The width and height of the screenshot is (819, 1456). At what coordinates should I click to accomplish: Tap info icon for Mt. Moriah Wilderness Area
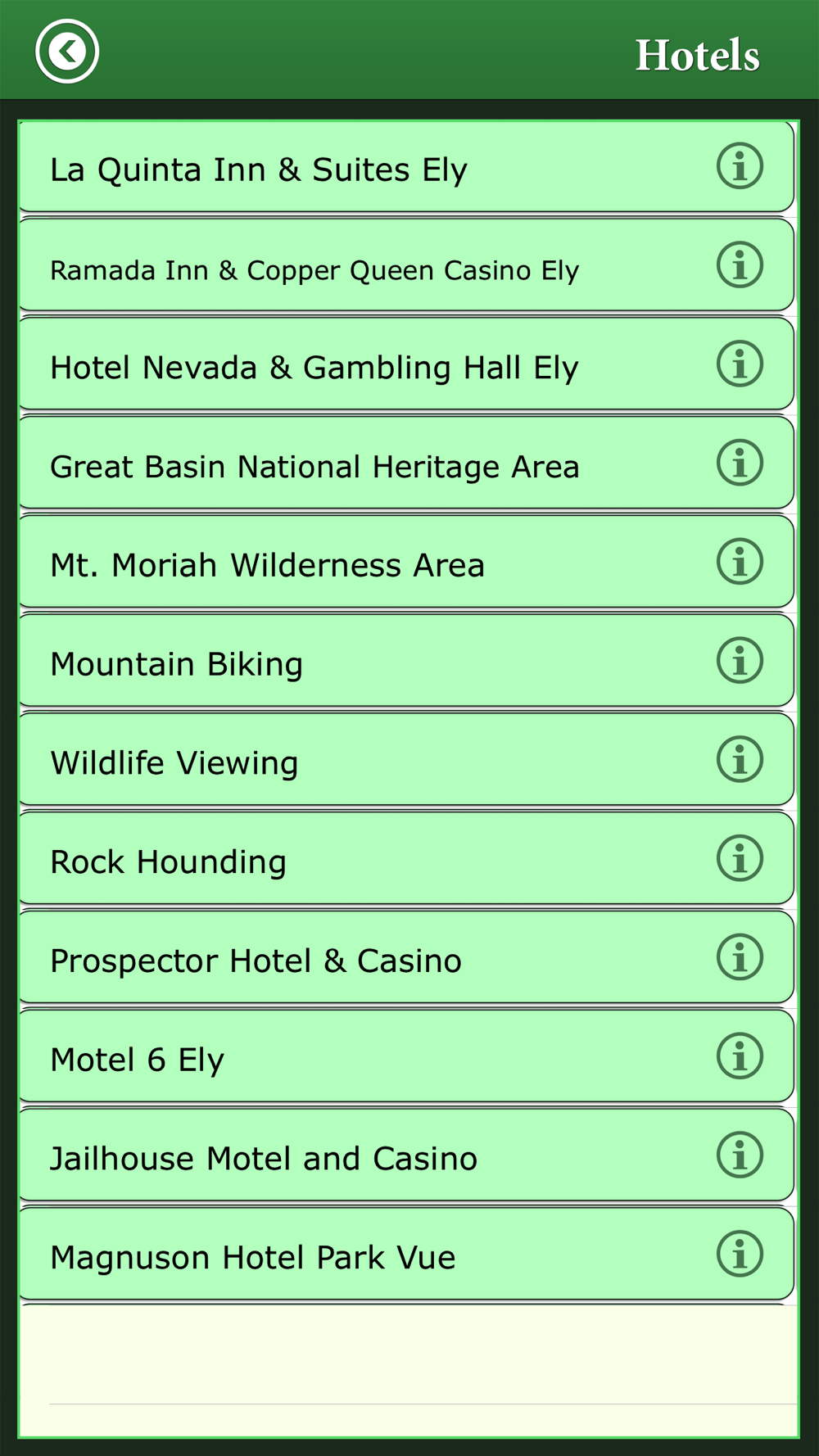[740, 562]
